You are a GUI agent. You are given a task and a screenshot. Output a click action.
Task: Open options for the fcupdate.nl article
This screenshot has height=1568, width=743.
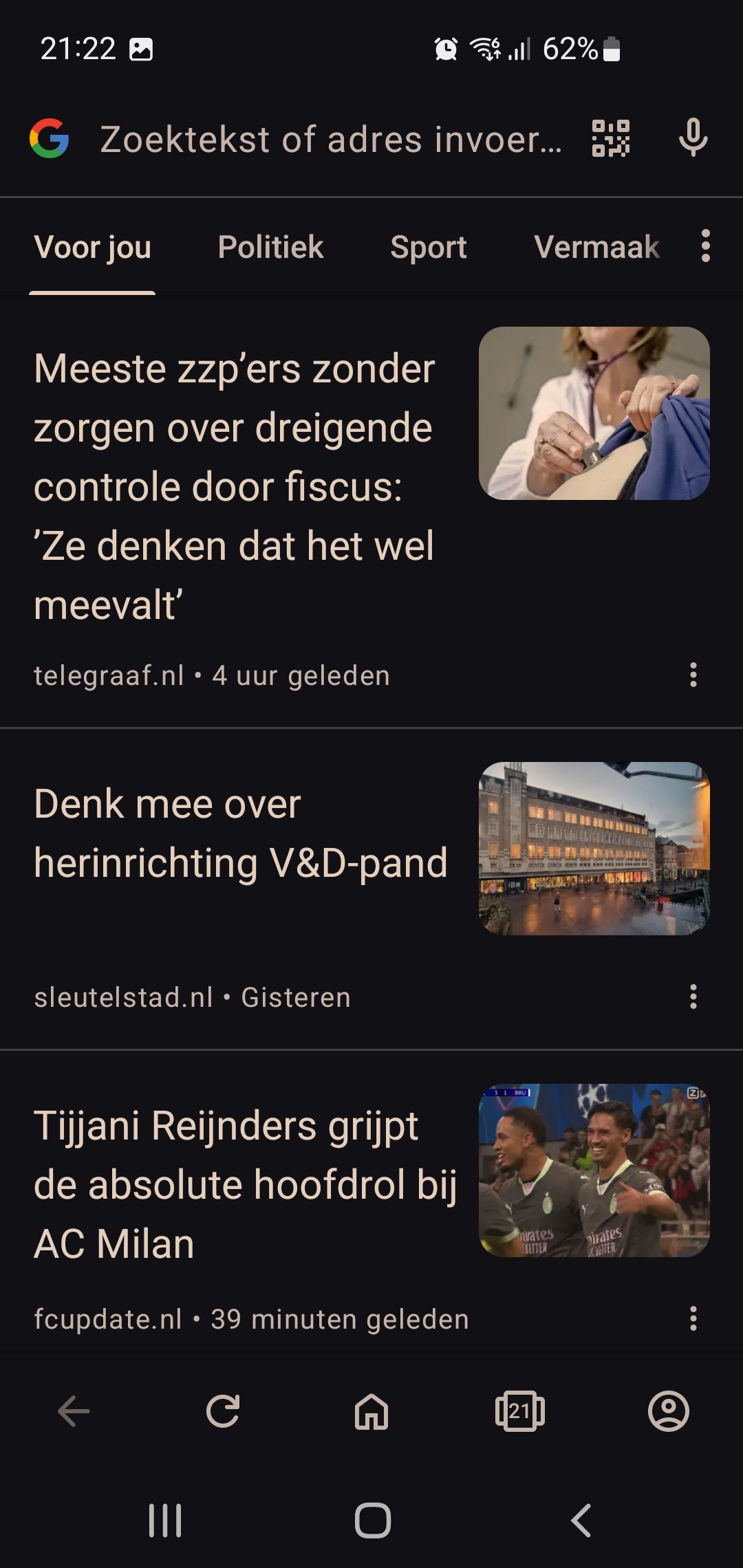tap(693, 1318)
